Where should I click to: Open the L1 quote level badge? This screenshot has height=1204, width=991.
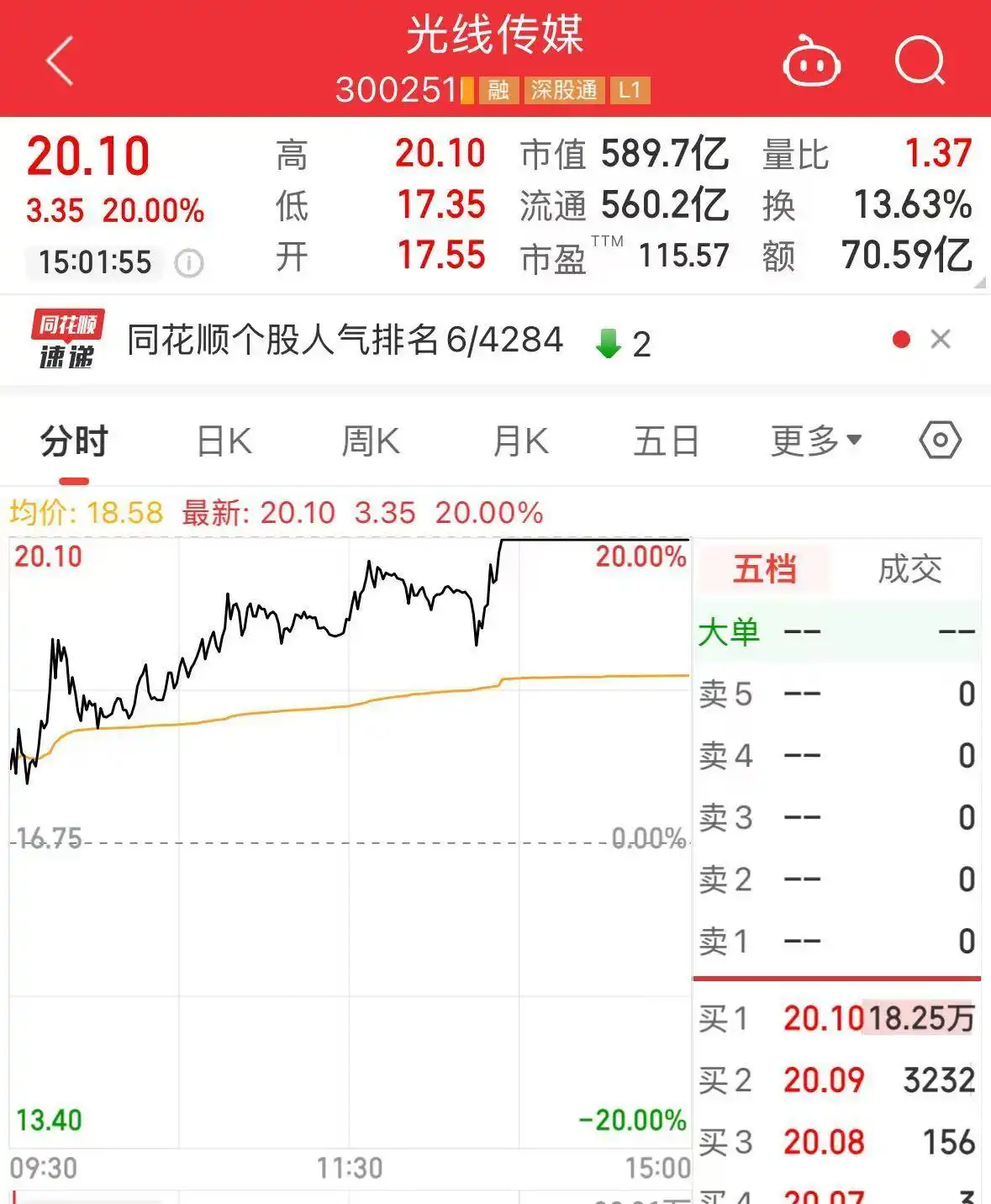(x=630, y=91)
